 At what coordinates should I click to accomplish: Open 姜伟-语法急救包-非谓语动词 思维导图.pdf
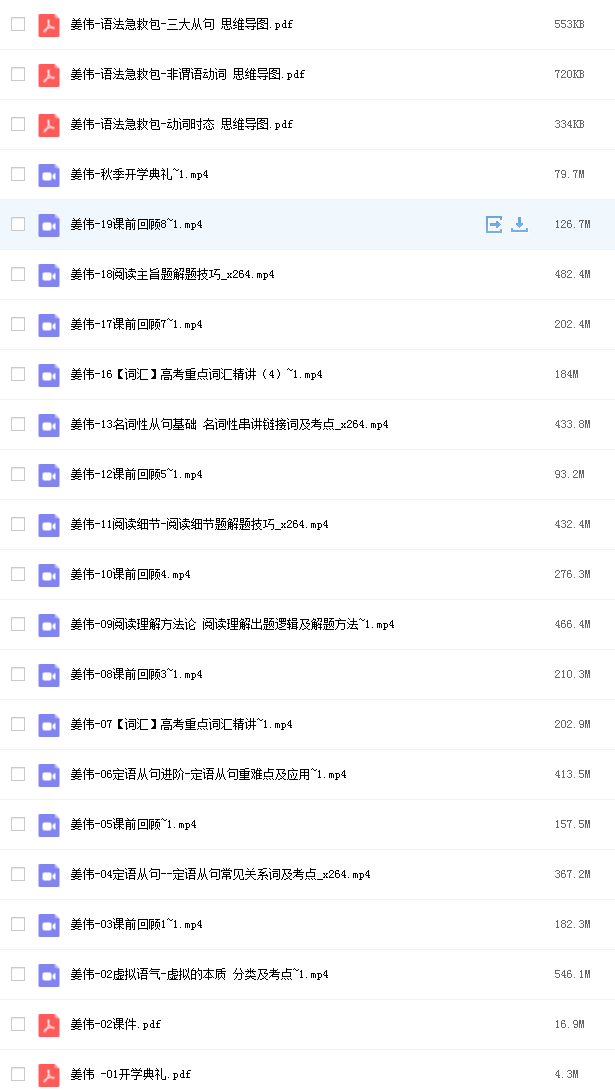pos(188,74)
